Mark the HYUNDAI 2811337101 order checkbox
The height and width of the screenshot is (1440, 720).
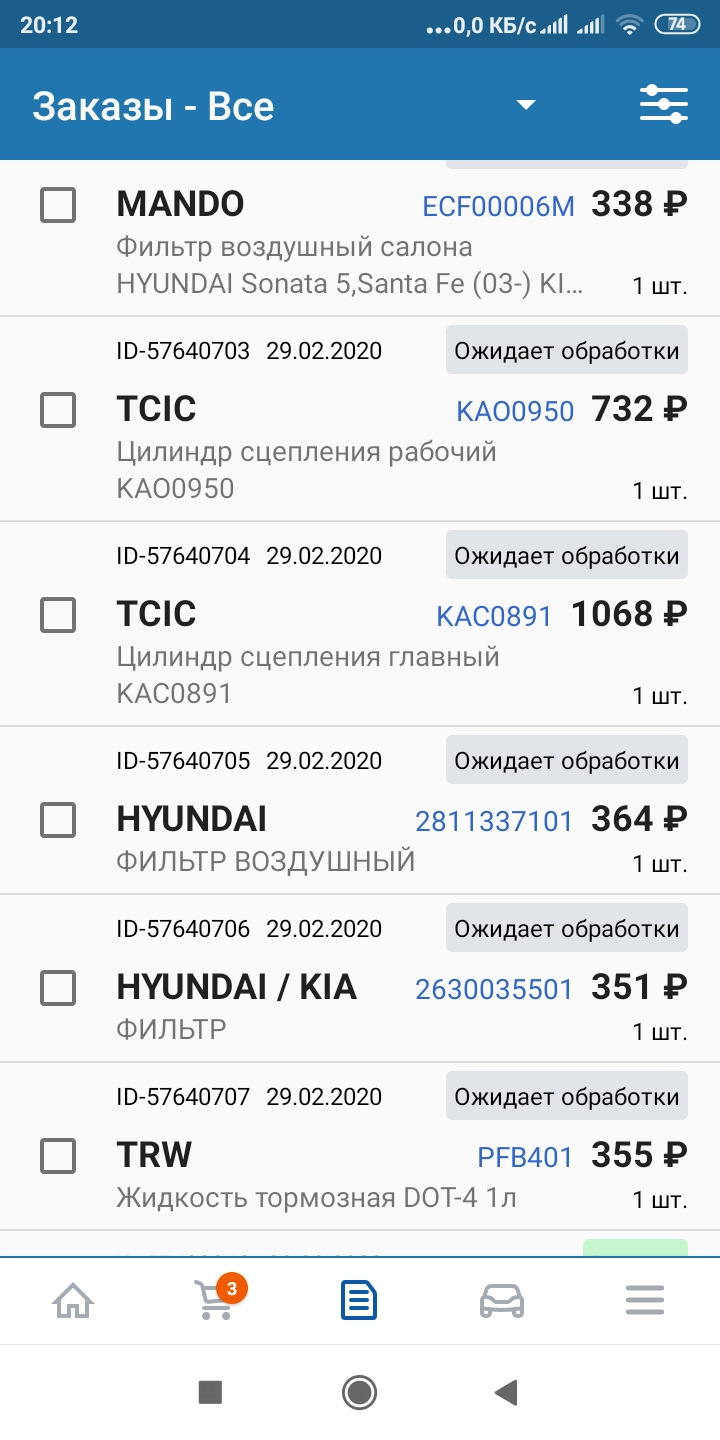(x=58, y=820)
